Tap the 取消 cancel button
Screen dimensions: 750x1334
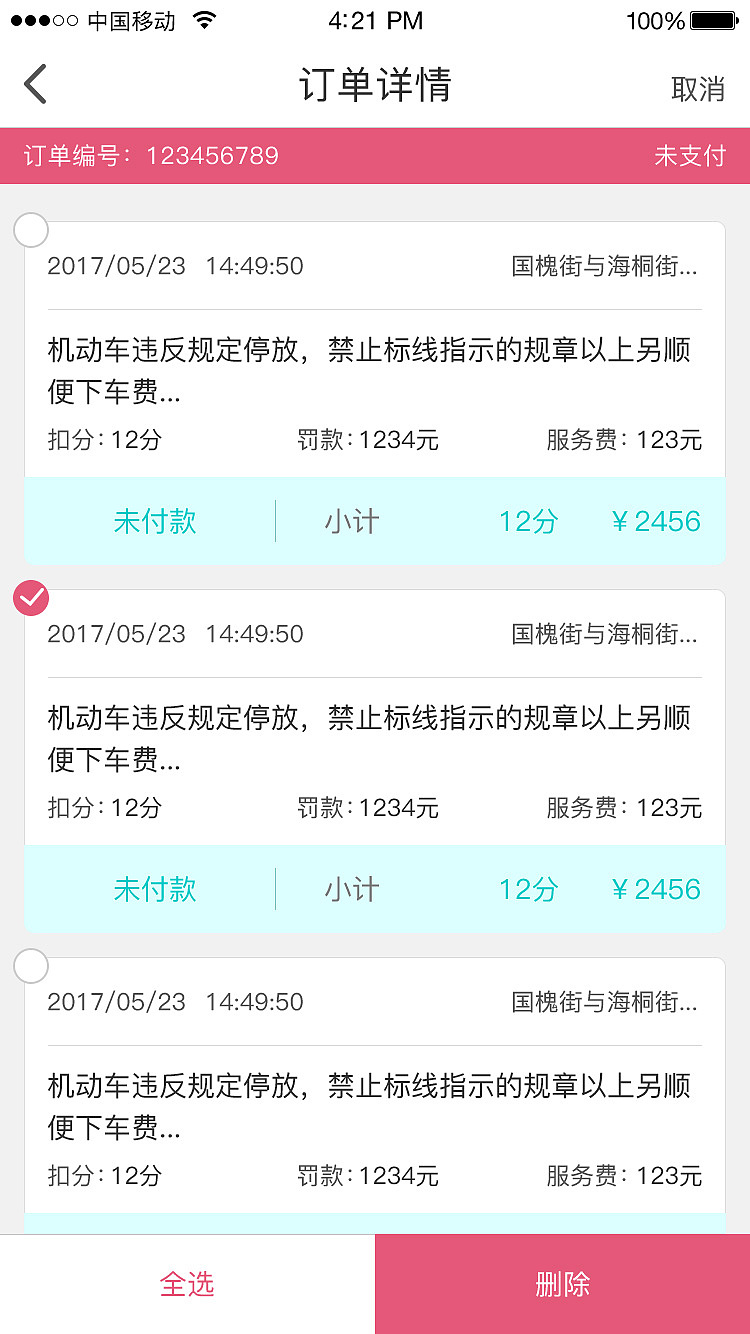pyautogui.click(x=698, y=87)
